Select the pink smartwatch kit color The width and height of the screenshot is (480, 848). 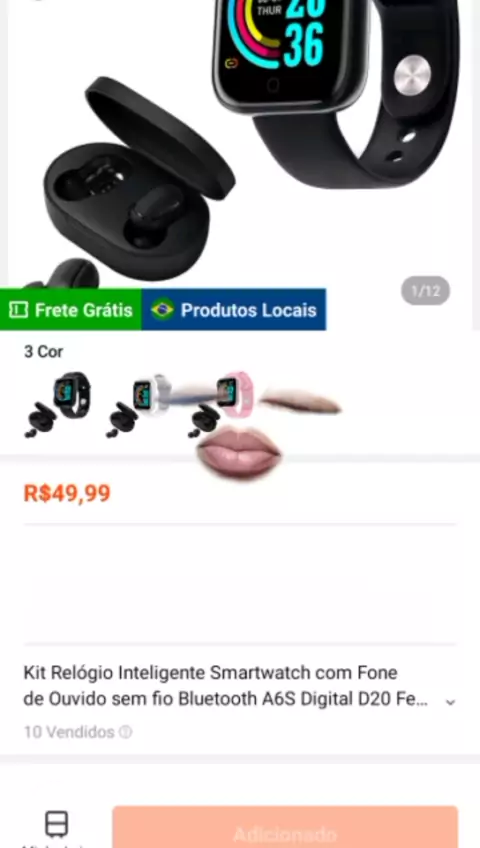click(x=221, y=404)
